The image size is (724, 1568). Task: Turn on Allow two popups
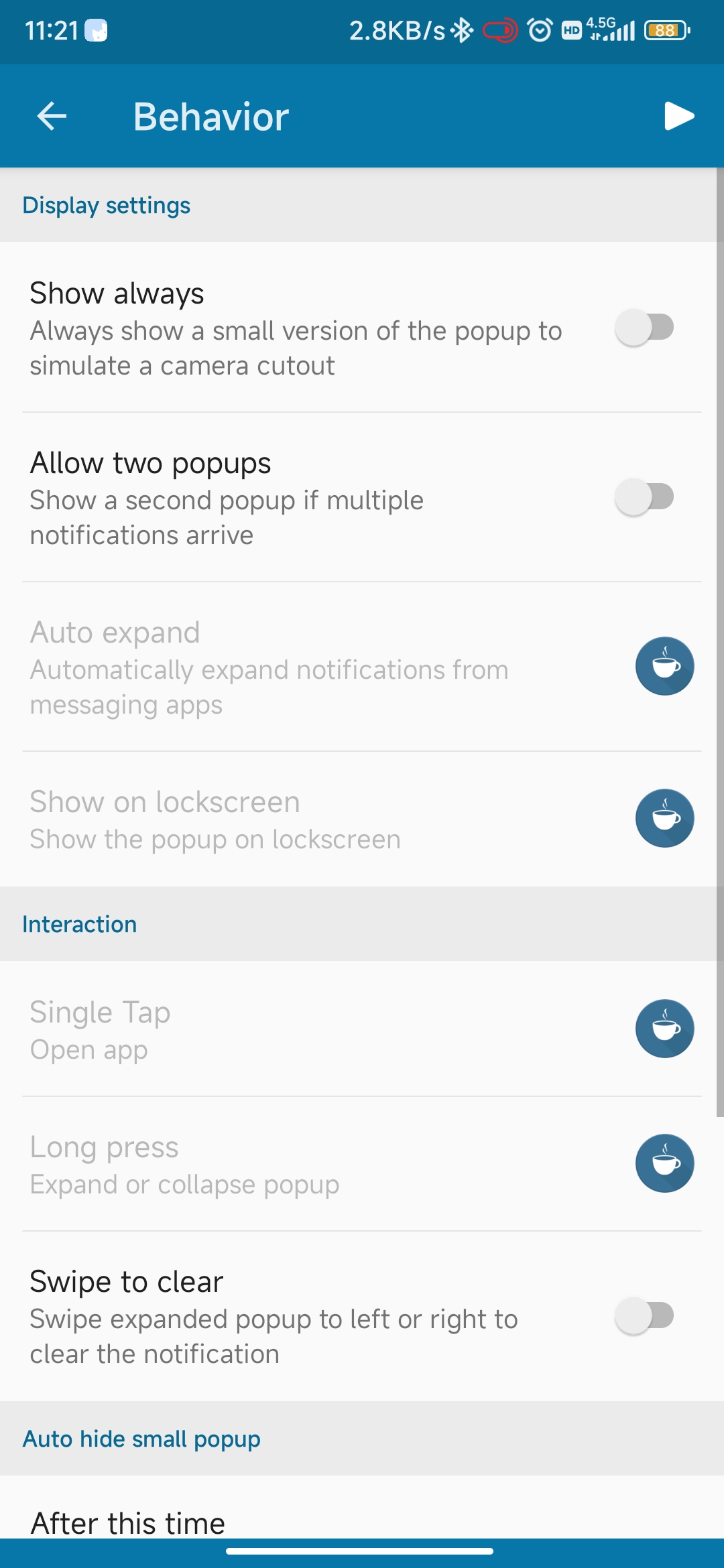[x=644, y=497]
